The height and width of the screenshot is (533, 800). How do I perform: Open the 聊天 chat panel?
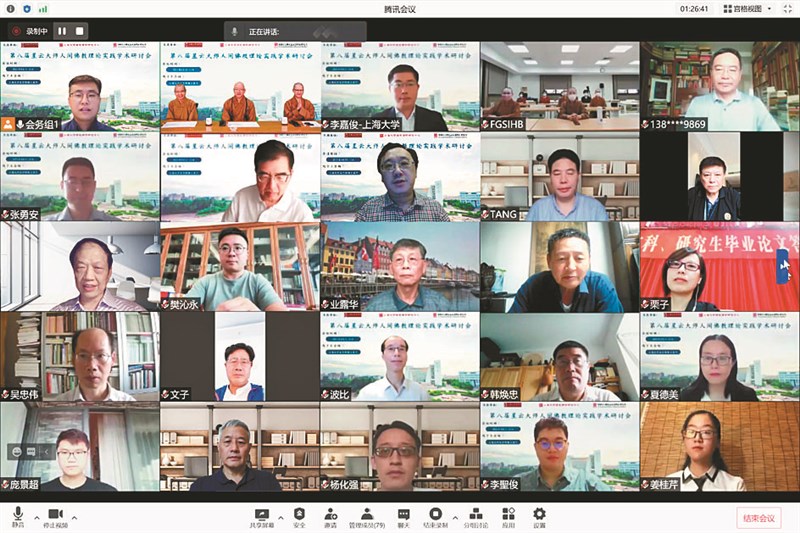(404, 516)
